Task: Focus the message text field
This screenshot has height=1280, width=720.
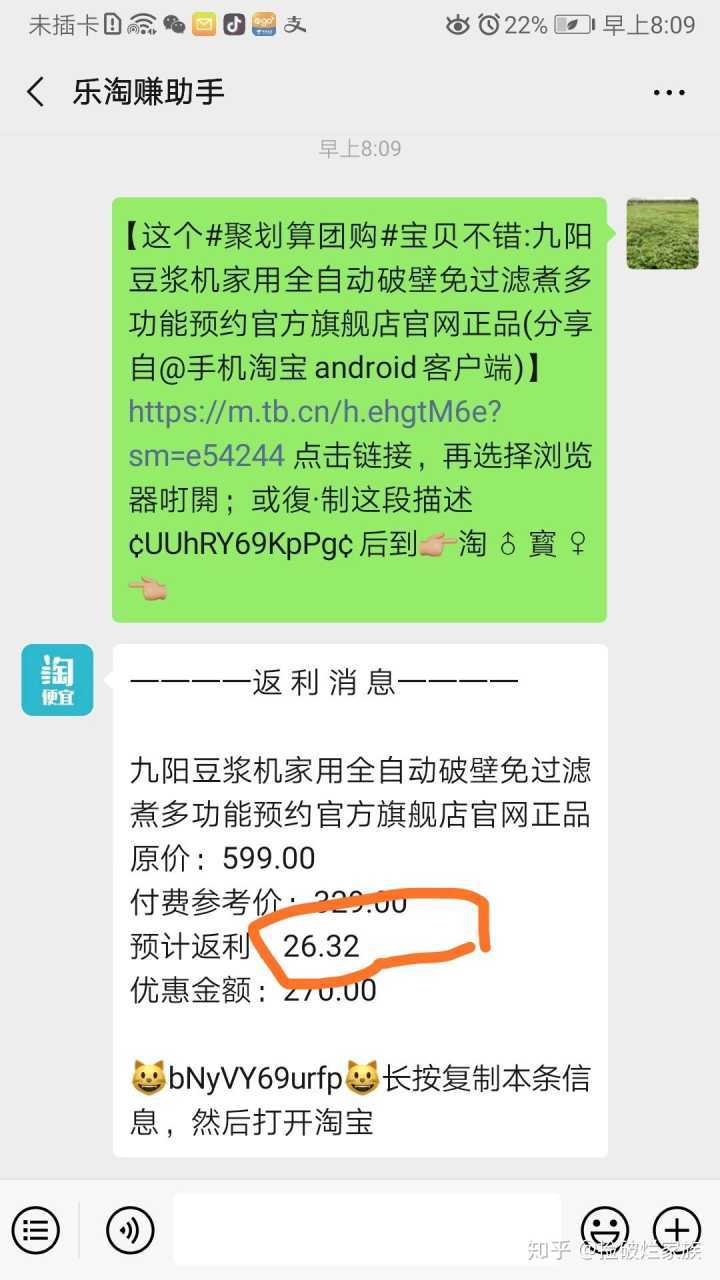Action: pos(367,1229)
